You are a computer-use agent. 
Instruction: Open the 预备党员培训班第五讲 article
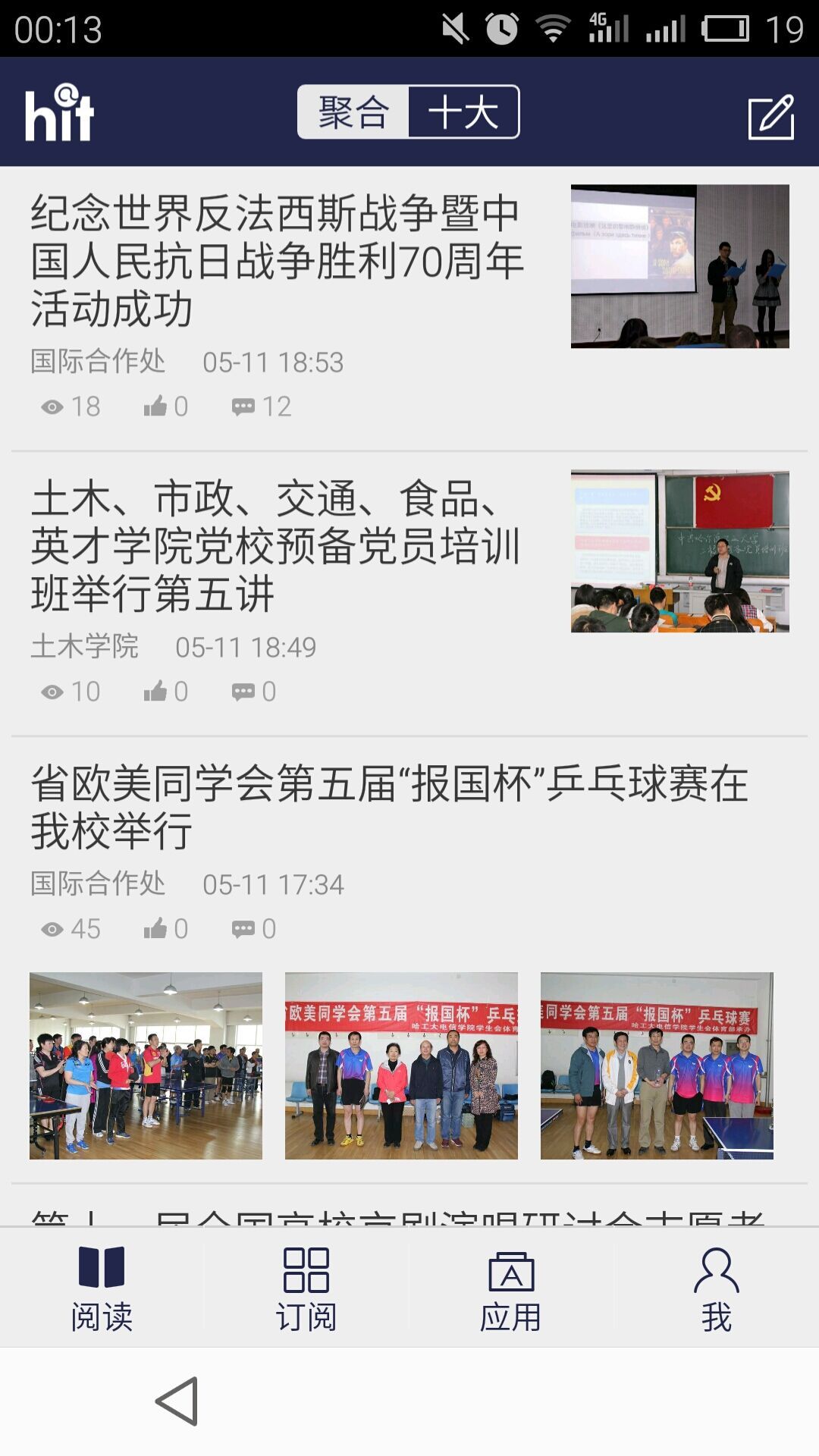click(277, 545)
